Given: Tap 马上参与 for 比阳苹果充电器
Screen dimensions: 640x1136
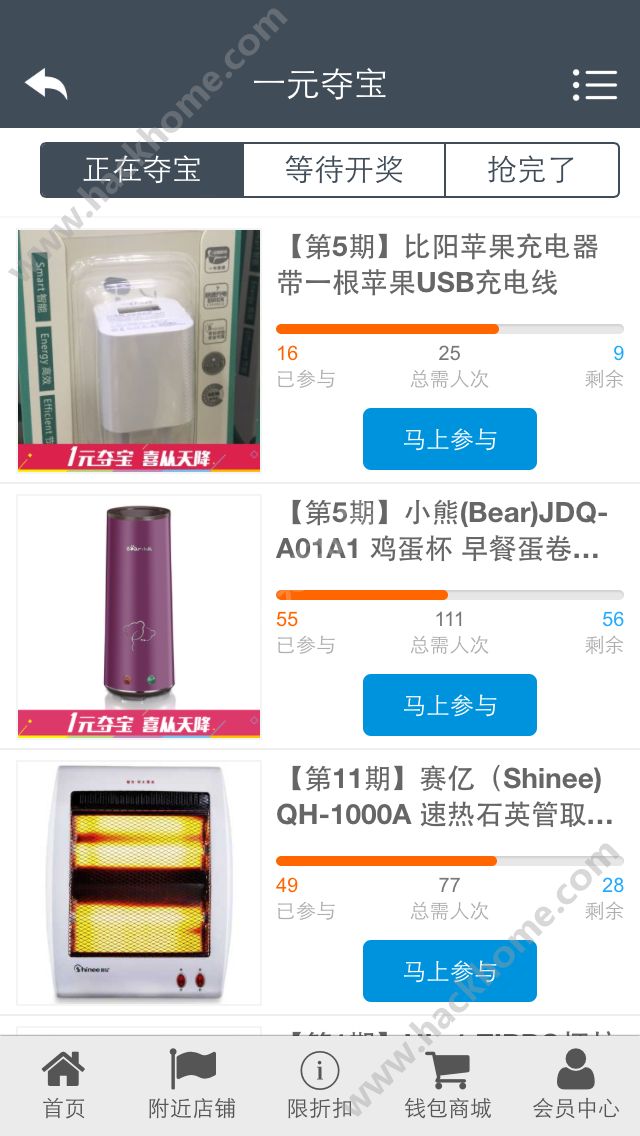Looking at the screenshot, I should (x=450, y=439).
